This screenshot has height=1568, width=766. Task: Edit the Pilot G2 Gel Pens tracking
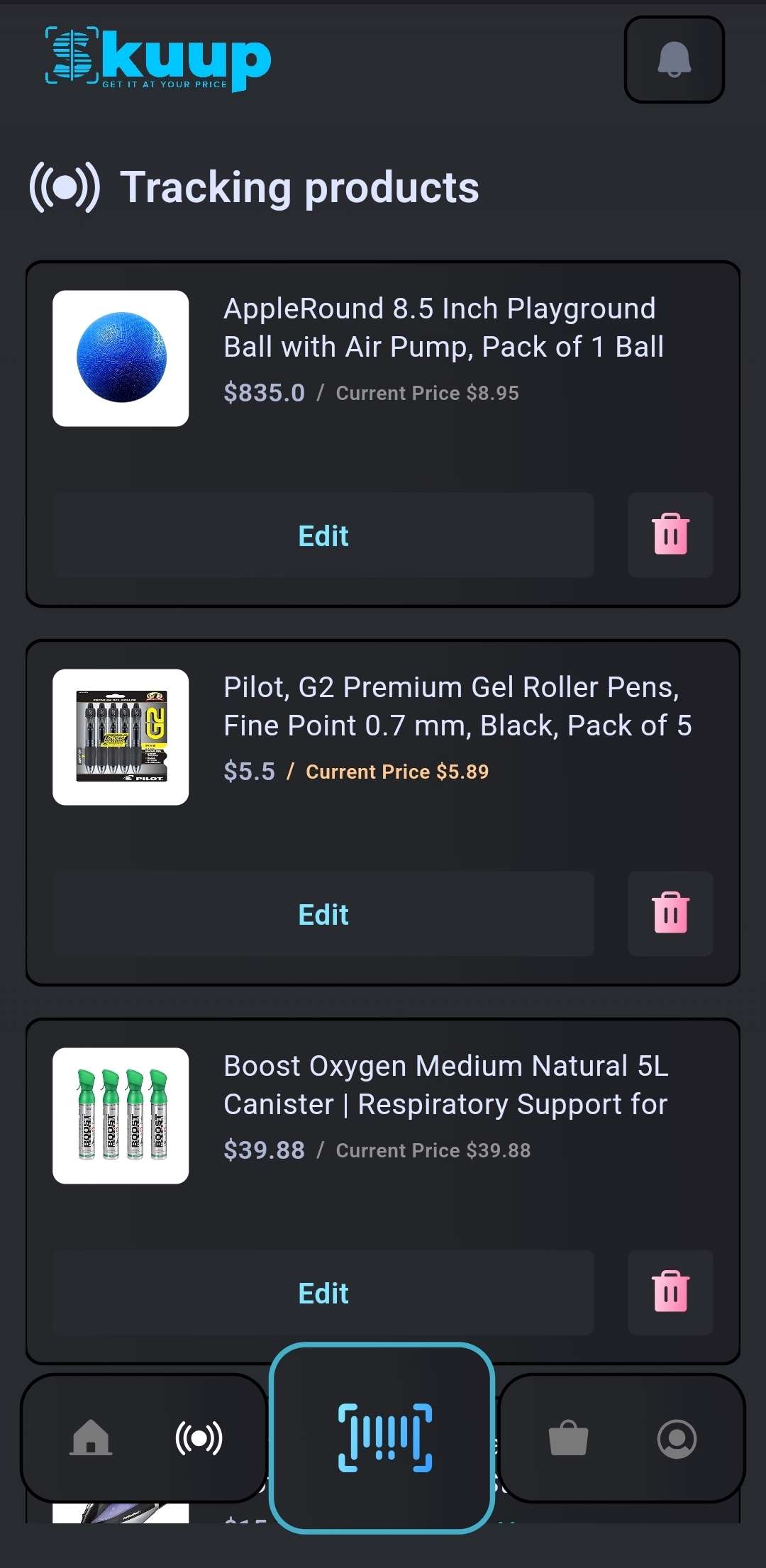[323, 914]
